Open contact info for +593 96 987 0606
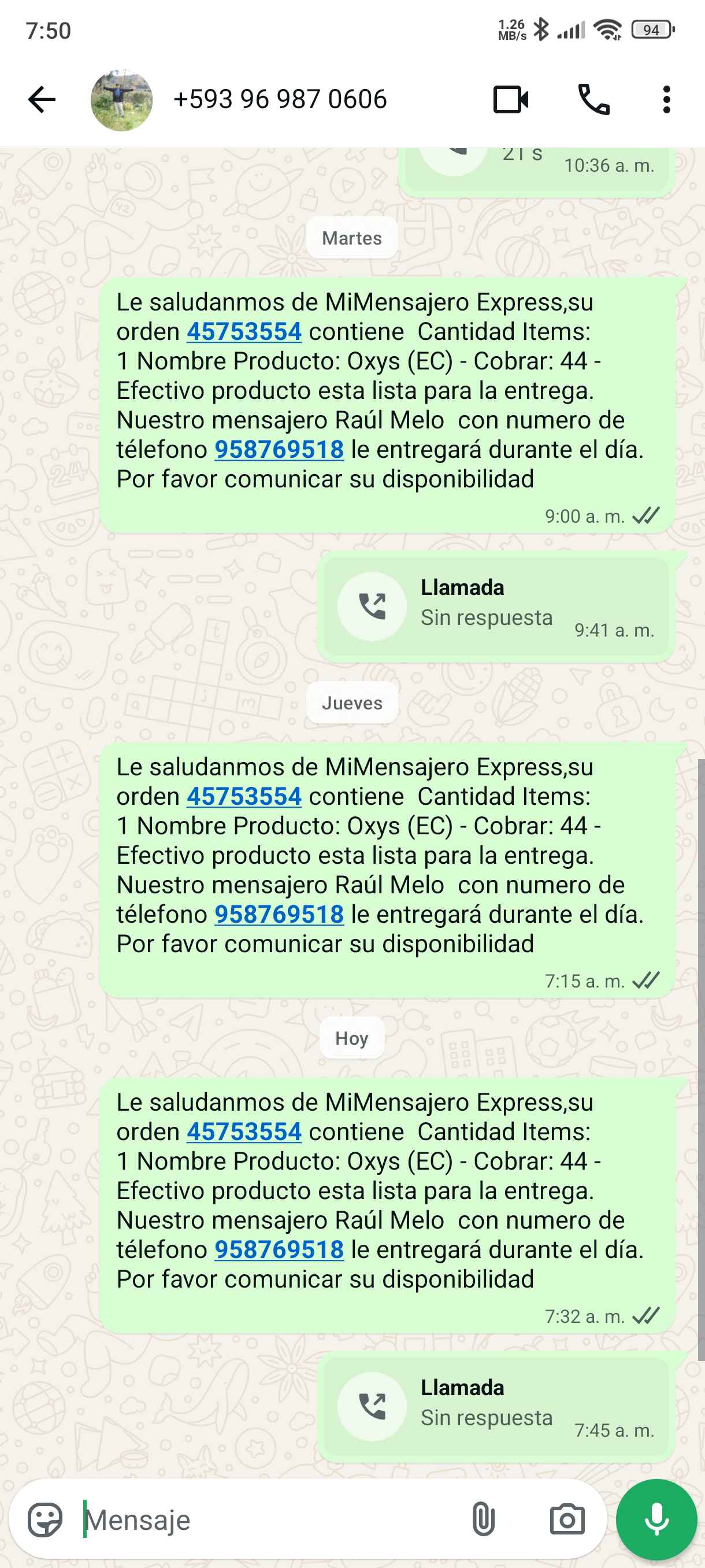Screen dimensions: 705x1568 point(280,99)
